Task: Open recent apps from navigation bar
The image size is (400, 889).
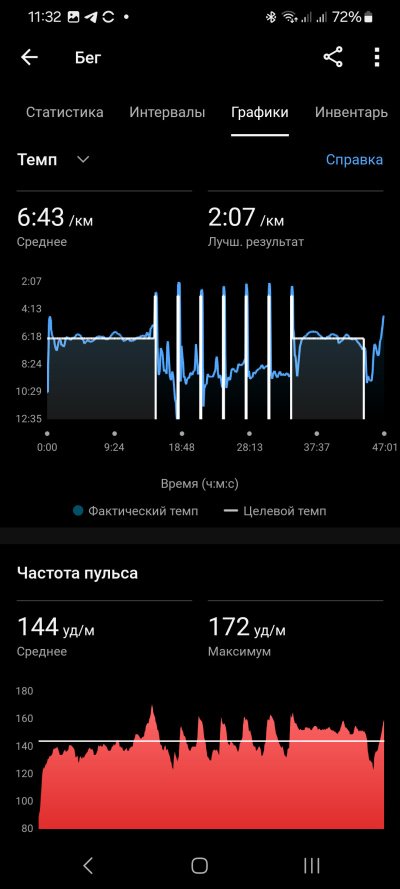Action: pos(311,865)
